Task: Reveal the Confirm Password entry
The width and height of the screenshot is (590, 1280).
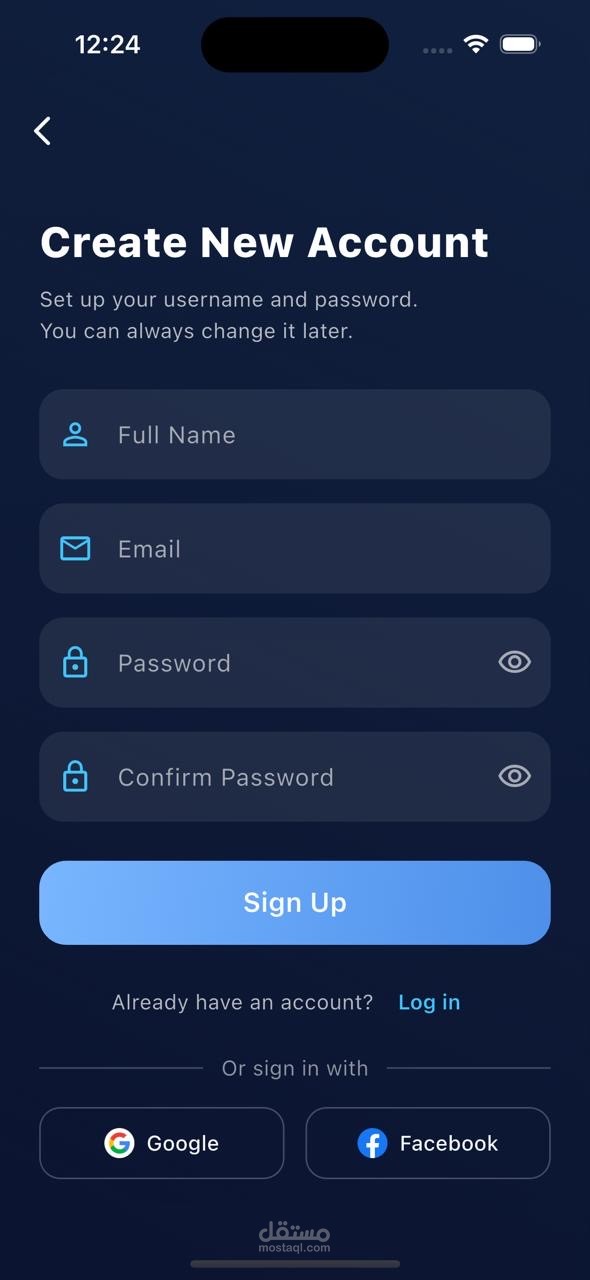Action: (514, 776)
